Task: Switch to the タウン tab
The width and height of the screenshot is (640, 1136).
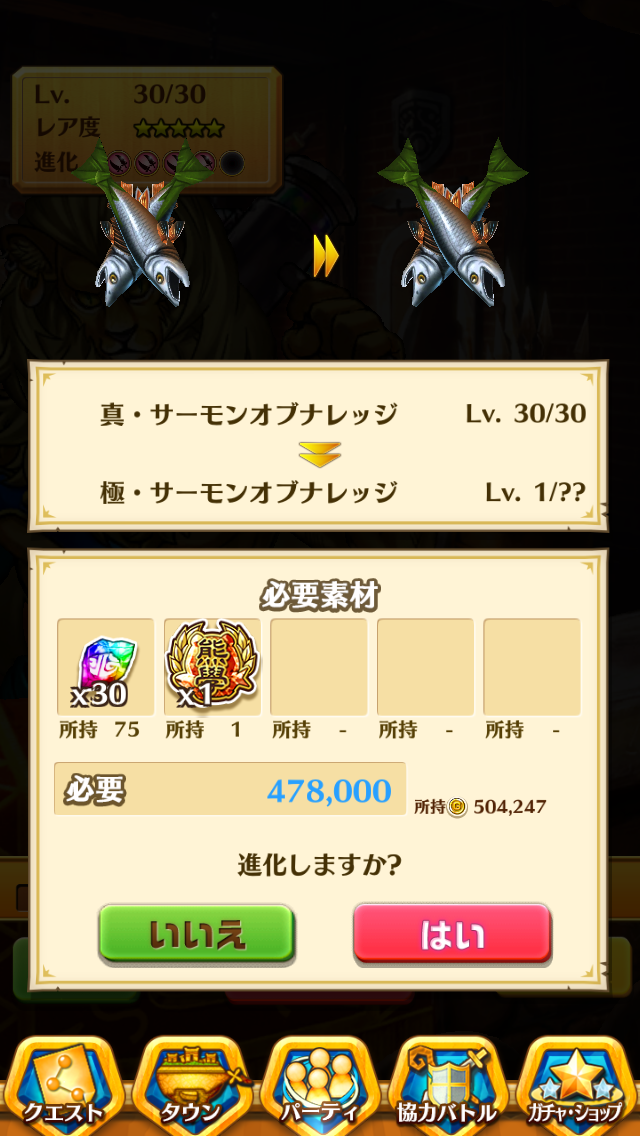Action: [x=192, y=1085]
